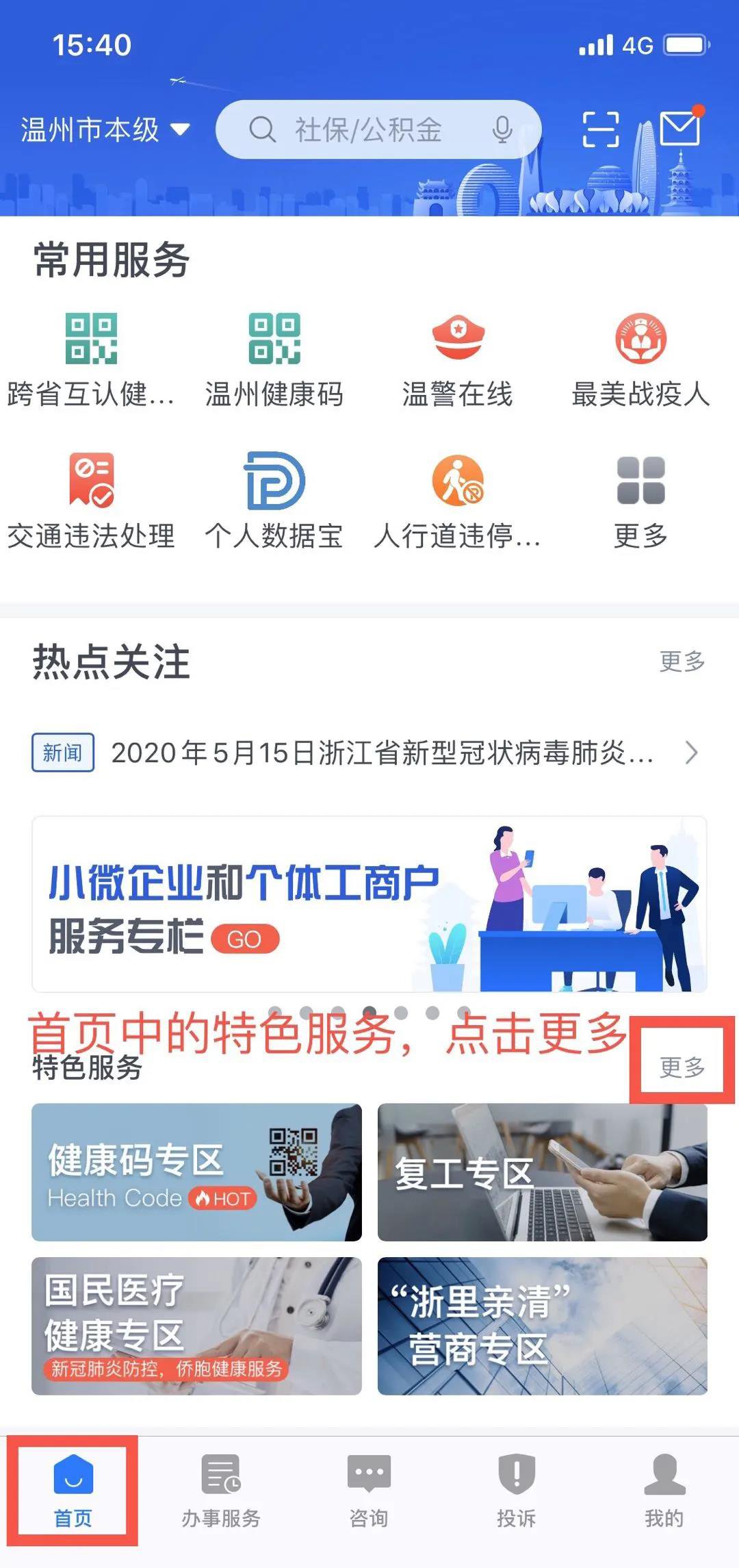The height and width of the screenshot is (1568, 739).
Task: Open the 健康码专区 card
Action: coord(196,1172)
